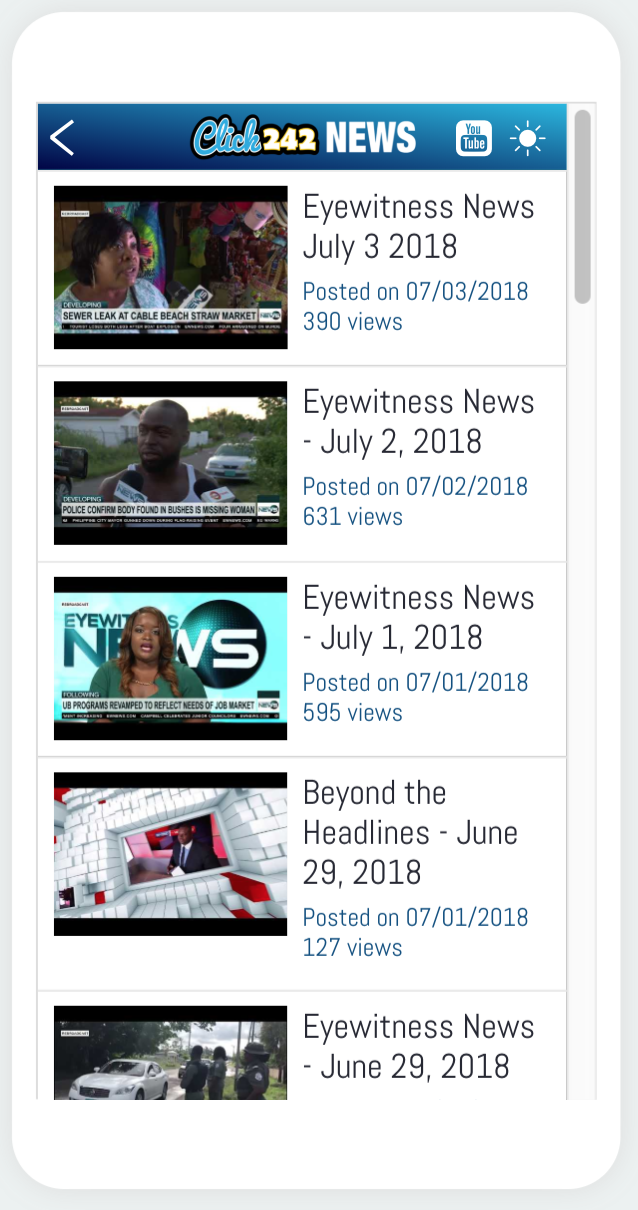Tap the sun brightness icon
This screenshot has height=1210, width=638.
click(x=527, y=138)
